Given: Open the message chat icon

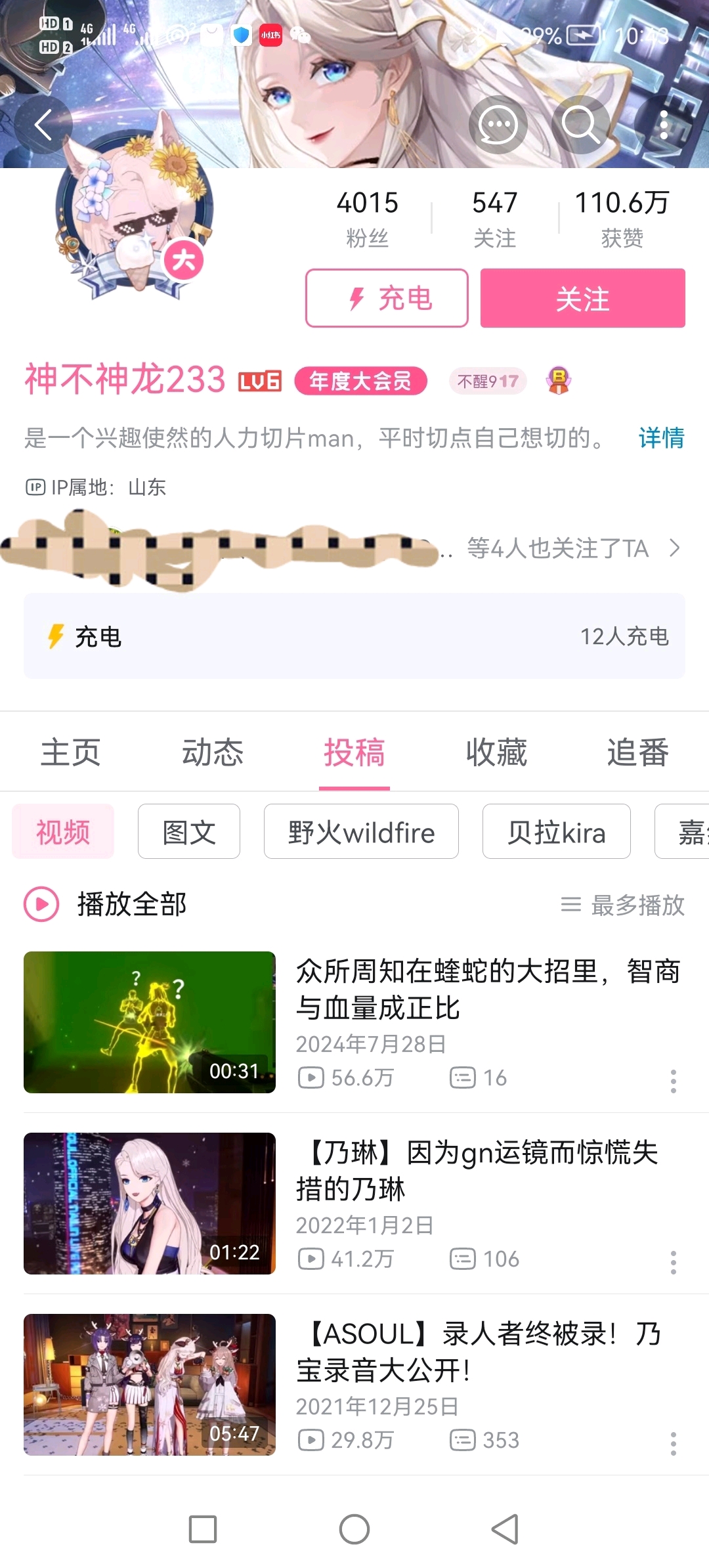Looking at the screenshot, I should (x=498, y=125).
